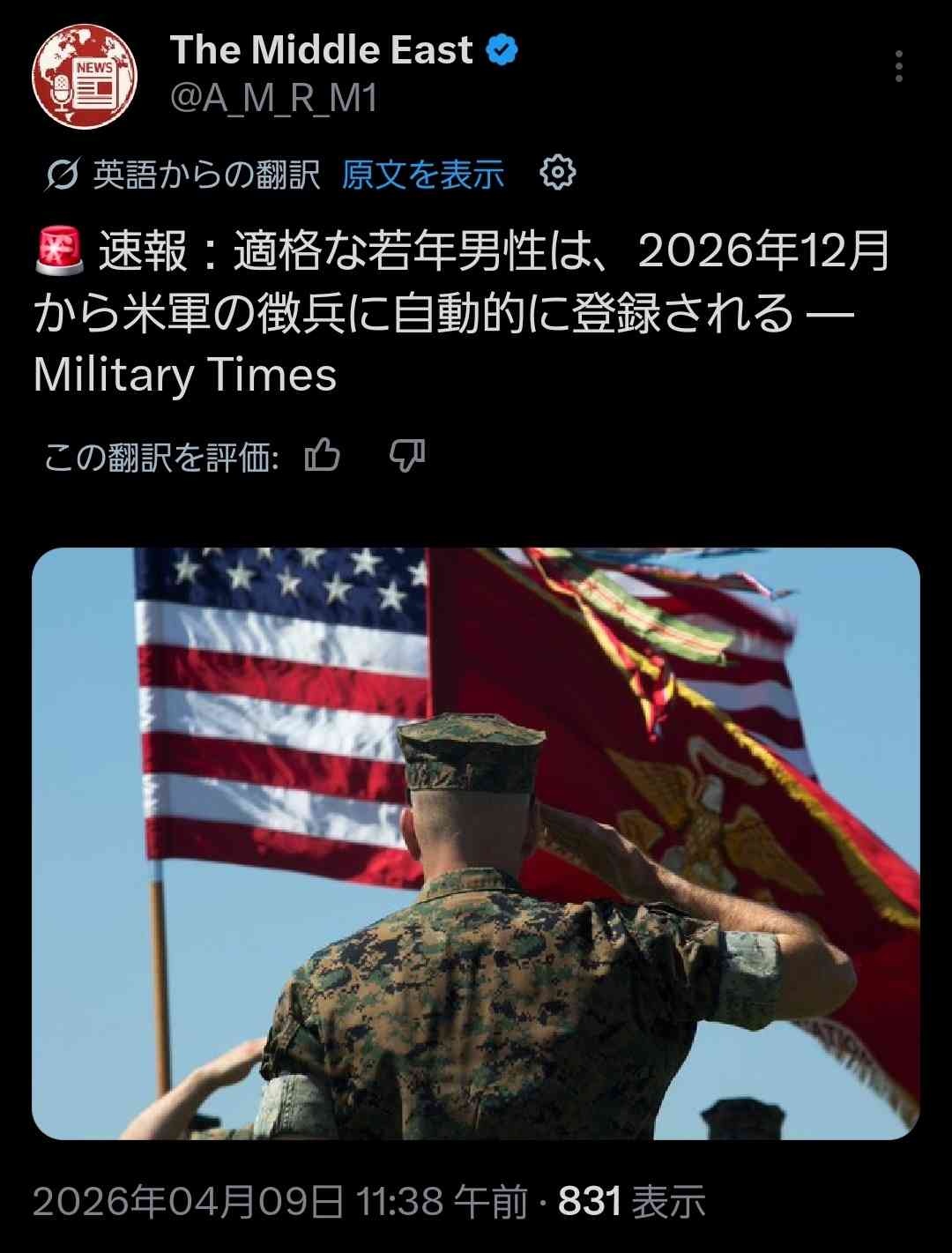Open translation settings gear icon
Screen dimensions: 952x1253
(x=557, y=174)
